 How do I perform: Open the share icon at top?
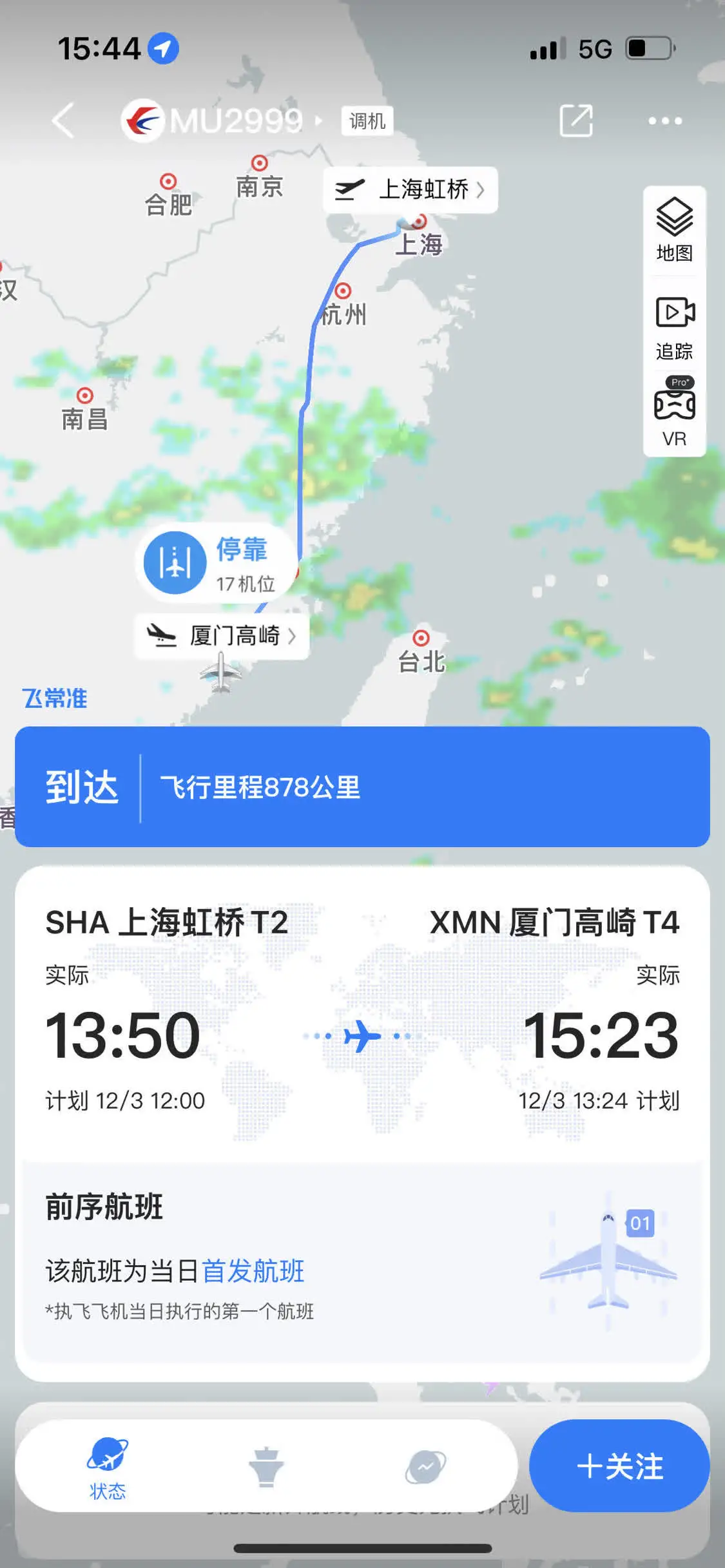575,120
